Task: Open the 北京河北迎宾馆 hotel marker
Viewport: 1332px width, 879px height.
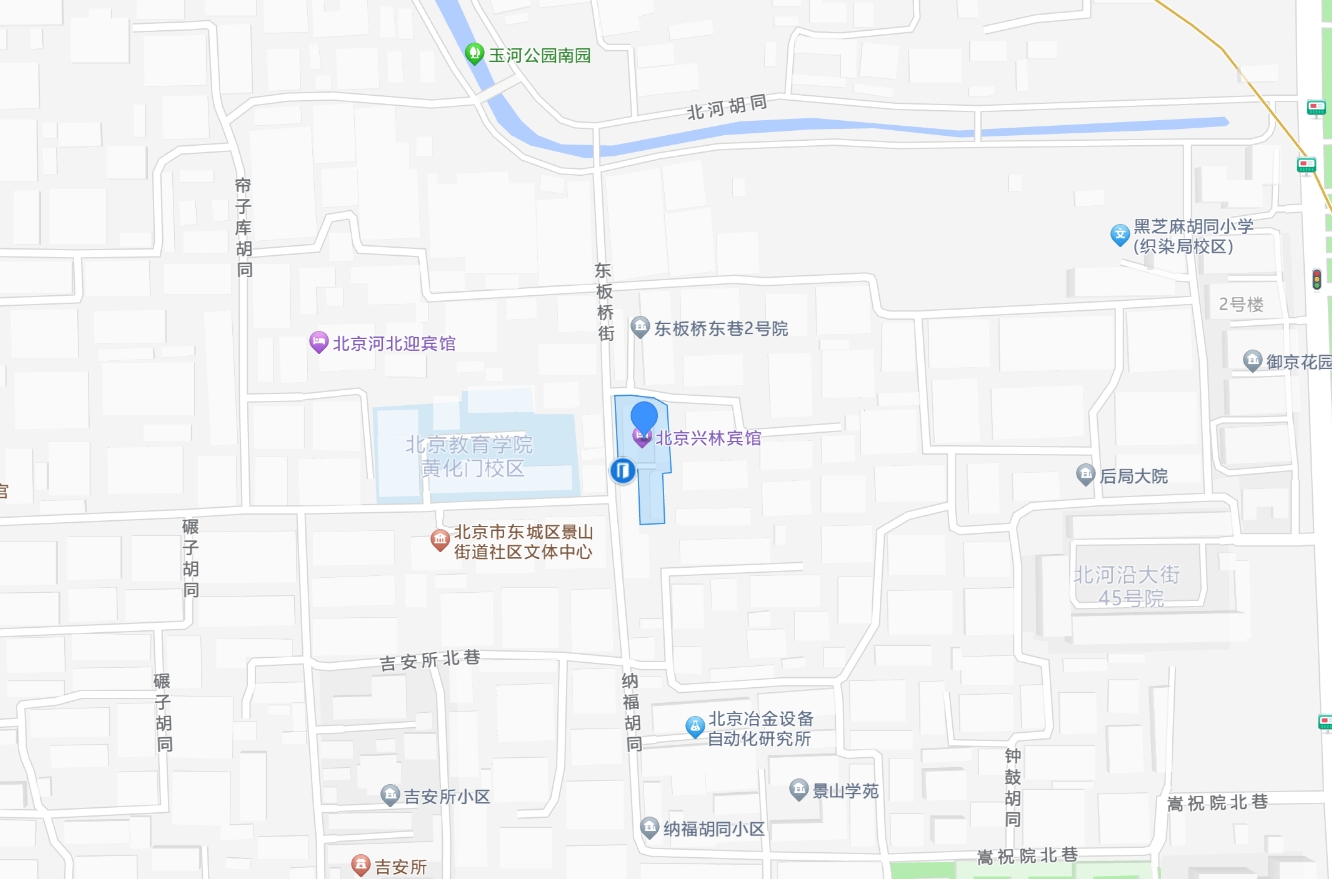Action: pos(319,342)
